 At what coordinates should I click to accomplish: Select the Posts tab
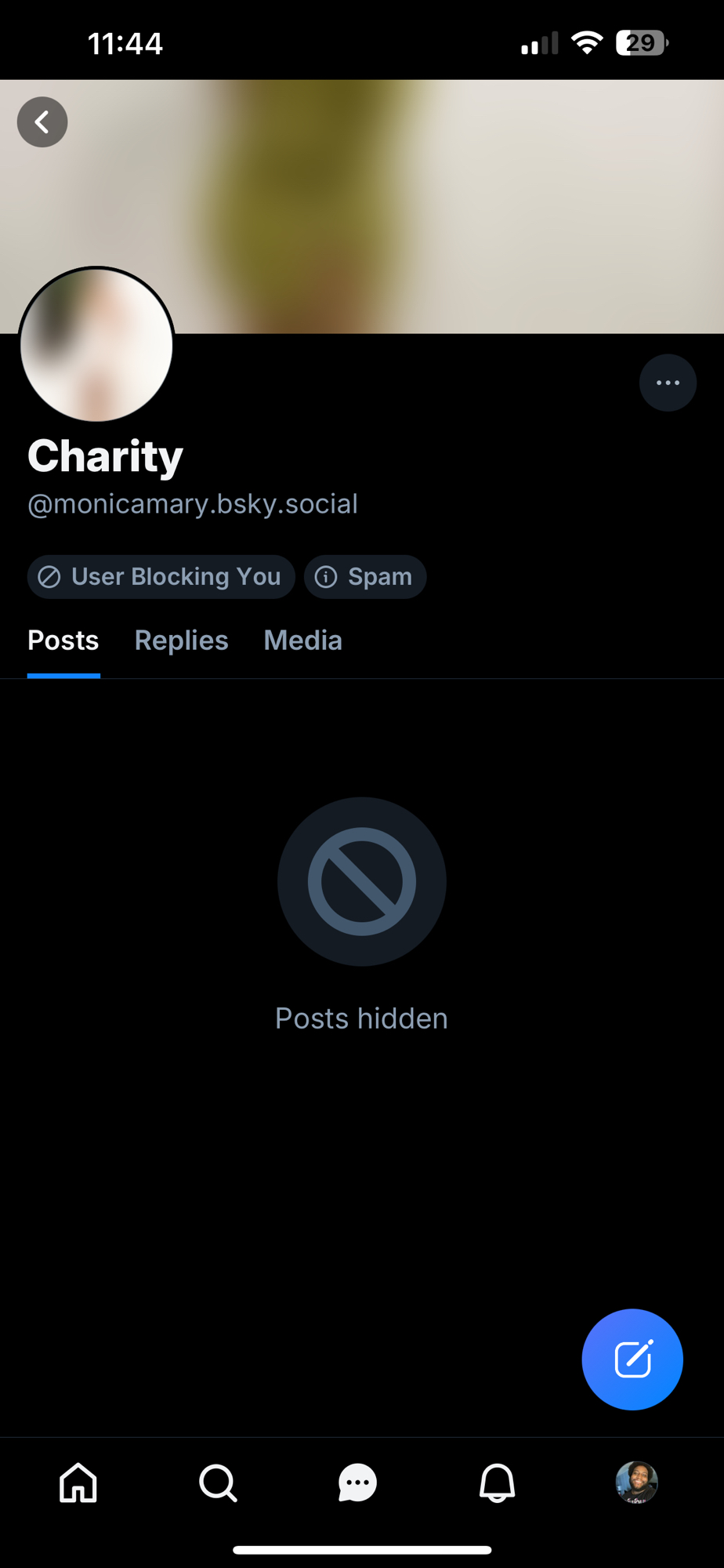[63, 641]
